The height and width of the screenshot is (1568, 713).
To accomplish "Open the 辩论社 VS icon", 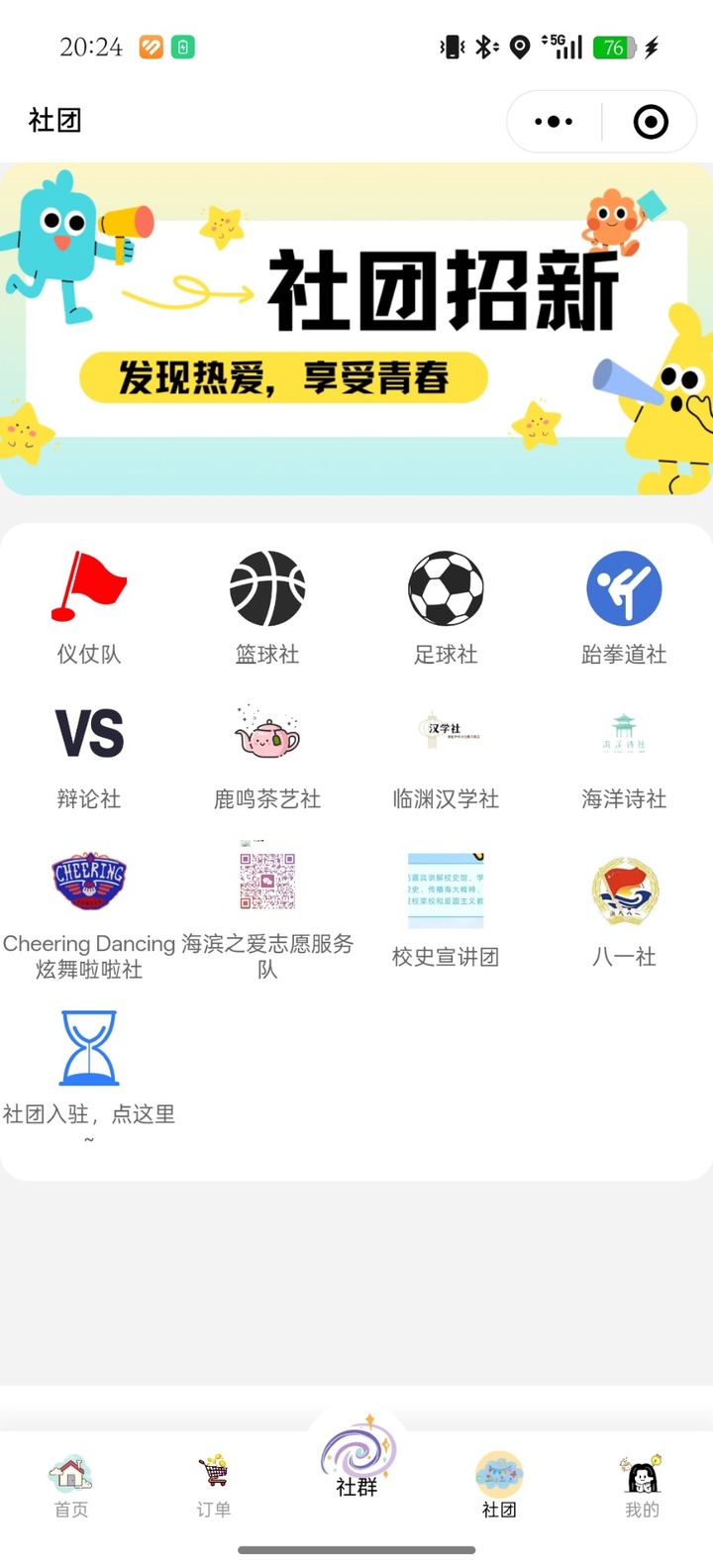I will coord(89,734).
